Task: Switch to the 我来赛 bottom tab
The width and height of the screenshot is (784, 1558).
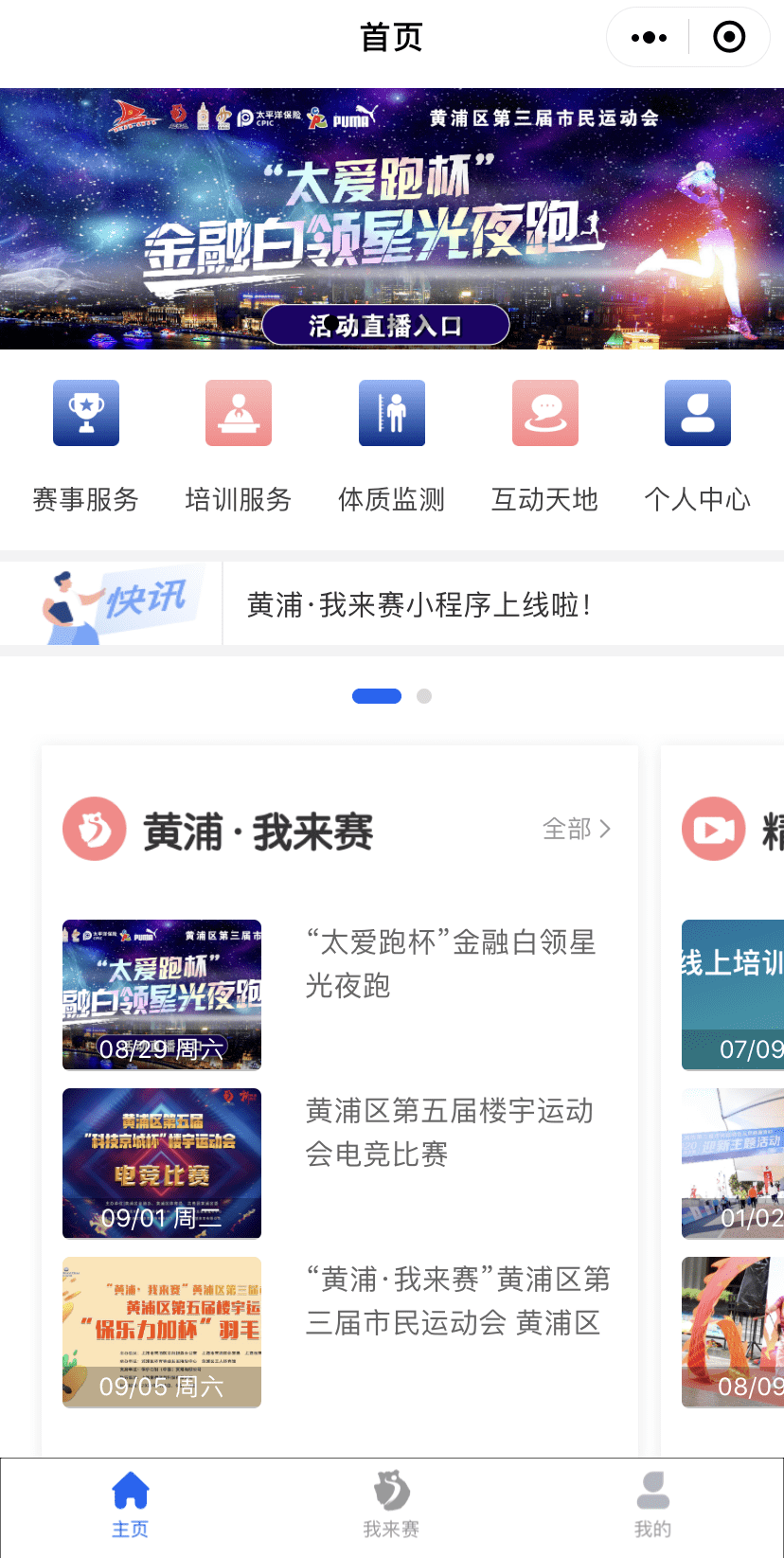Action: (391, 1506)
